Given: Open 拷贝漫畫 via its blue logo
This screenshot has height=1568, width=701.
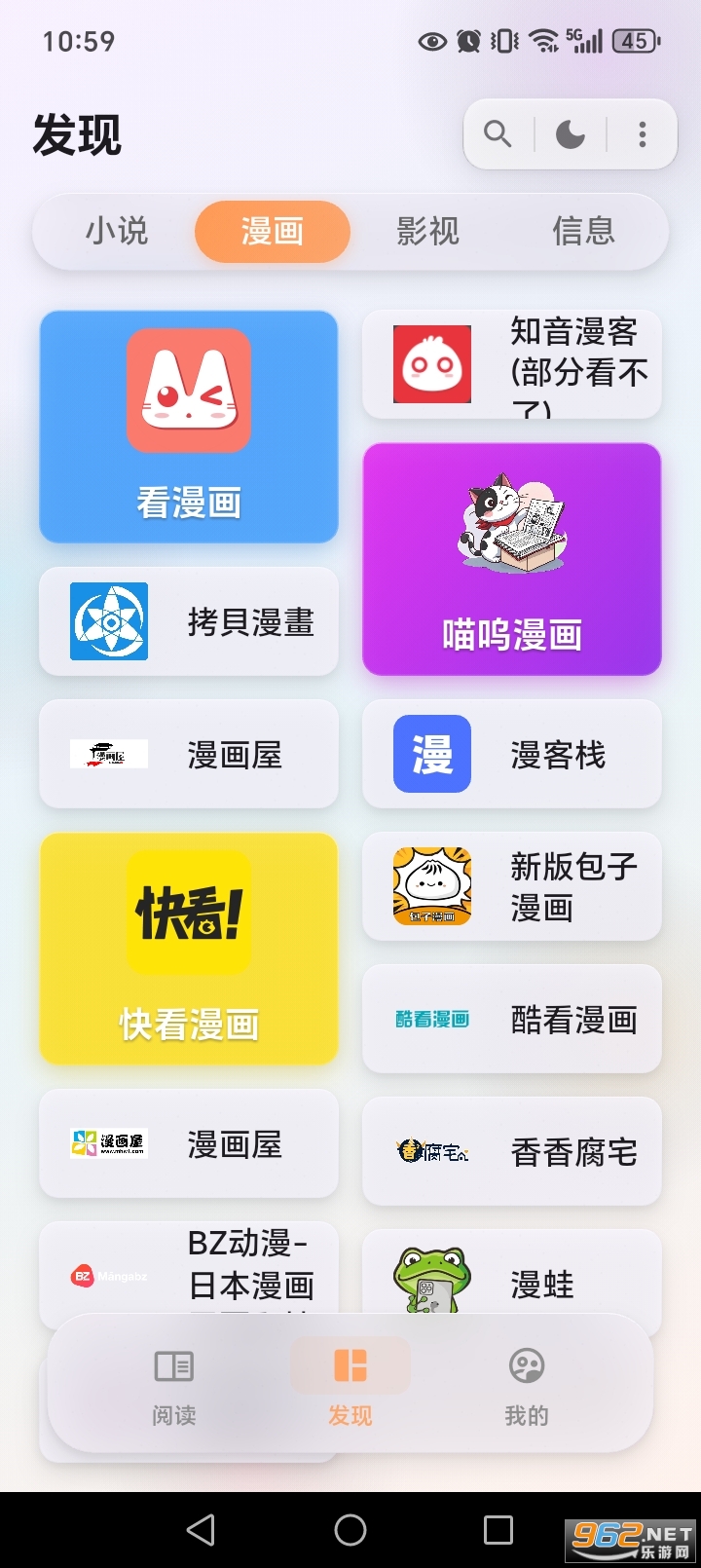Looking at the screenshot, I should [108, 622].
